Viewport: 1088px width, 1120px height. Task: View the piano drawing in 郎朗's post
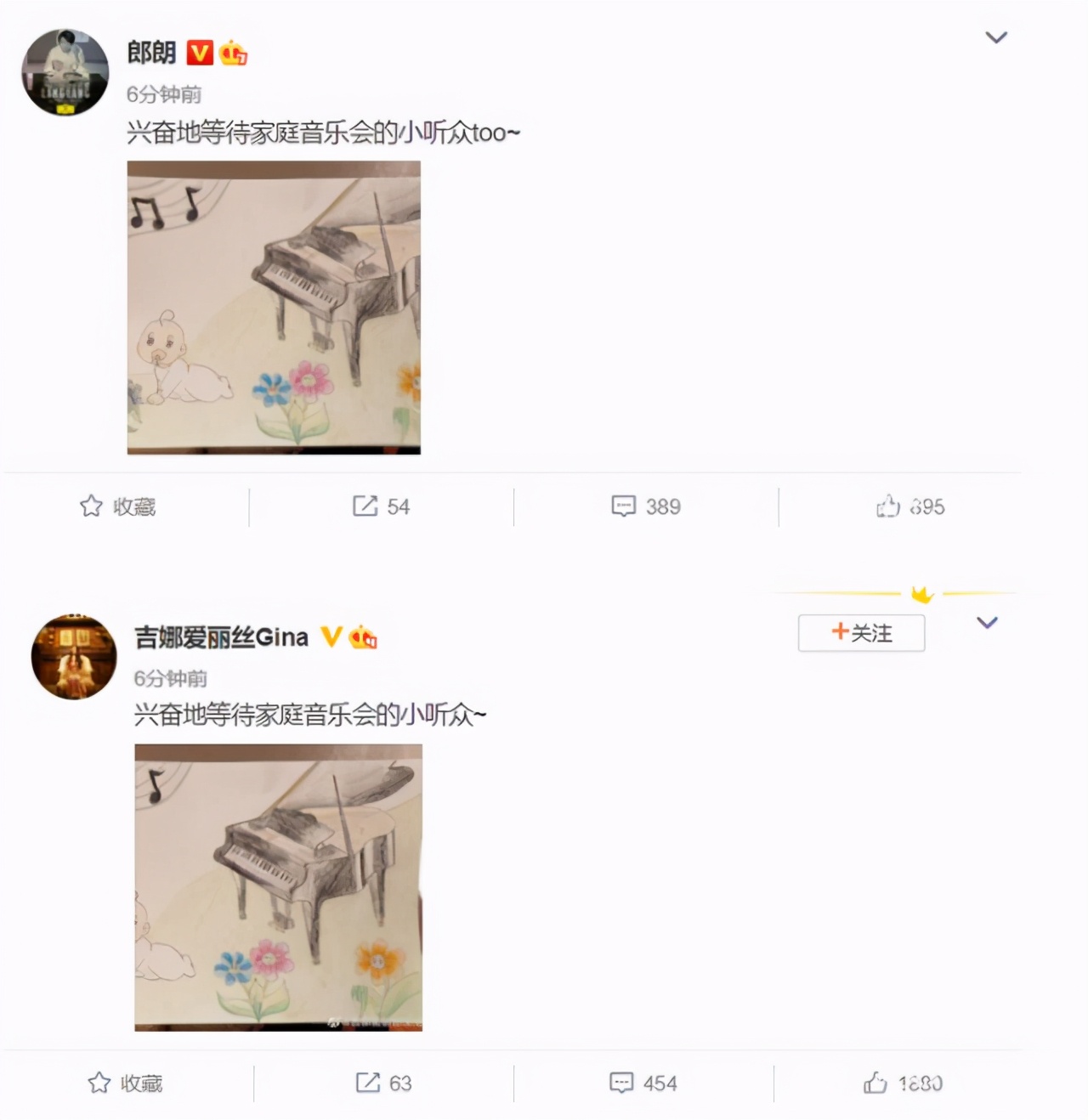point(274,308)
